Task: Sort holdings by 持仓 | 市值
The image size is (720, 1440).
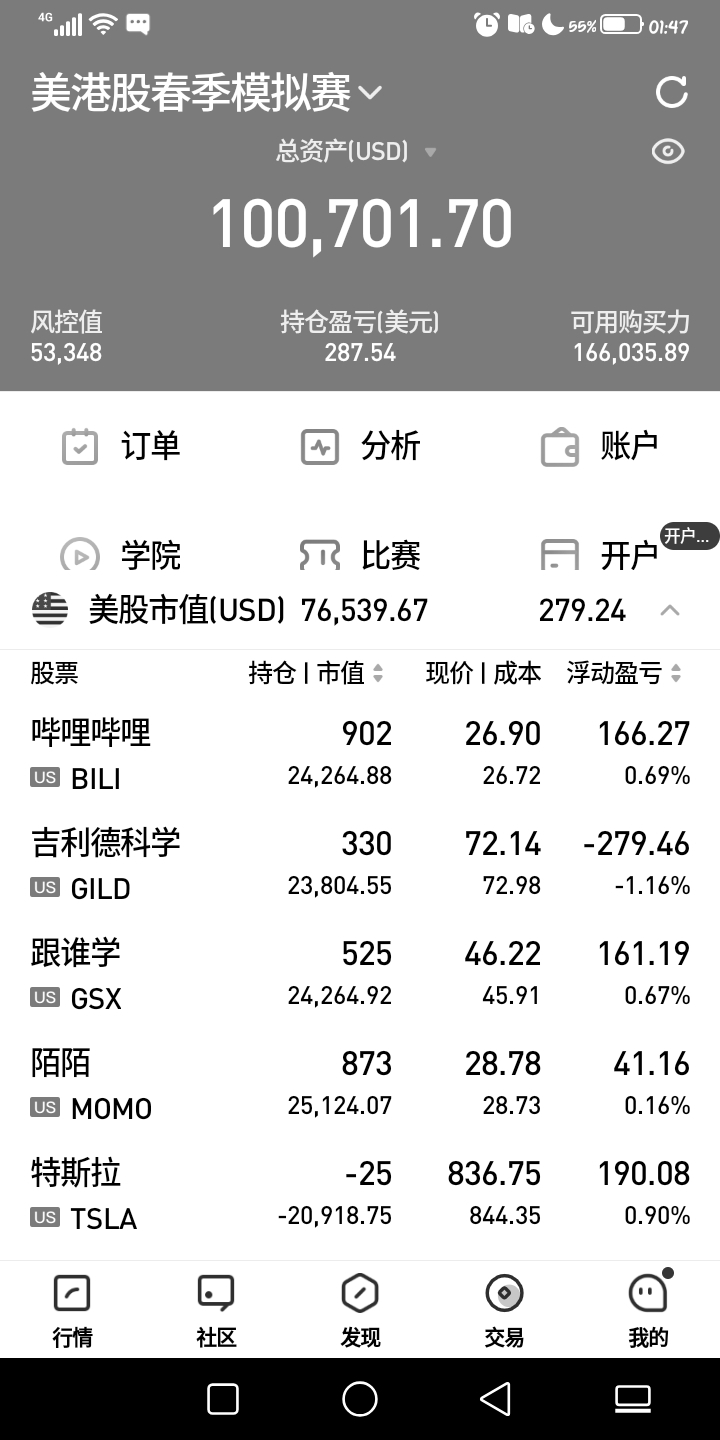Action: click(x=316, y=674)
